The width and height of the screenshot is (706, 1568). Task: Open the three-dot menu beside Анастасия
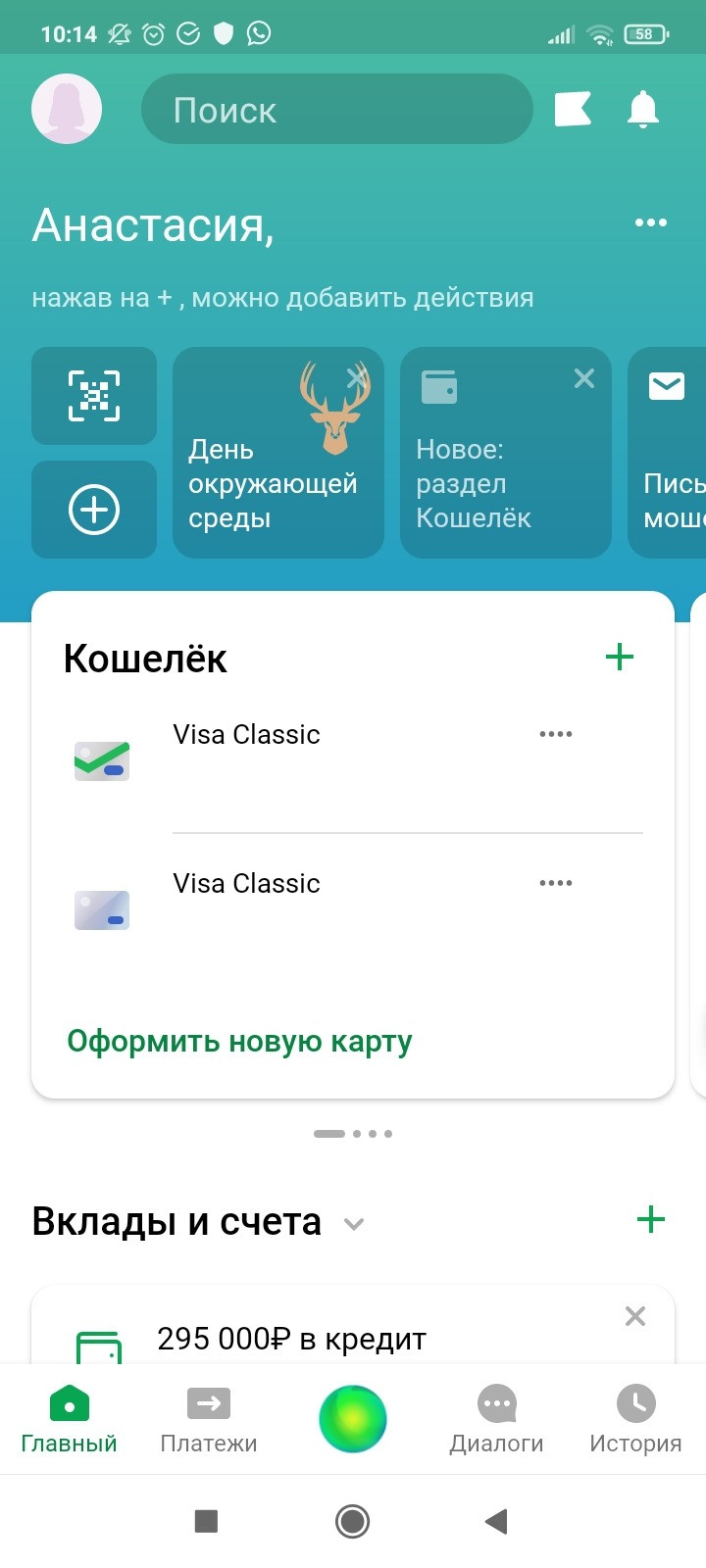click(x=650, y=223)
